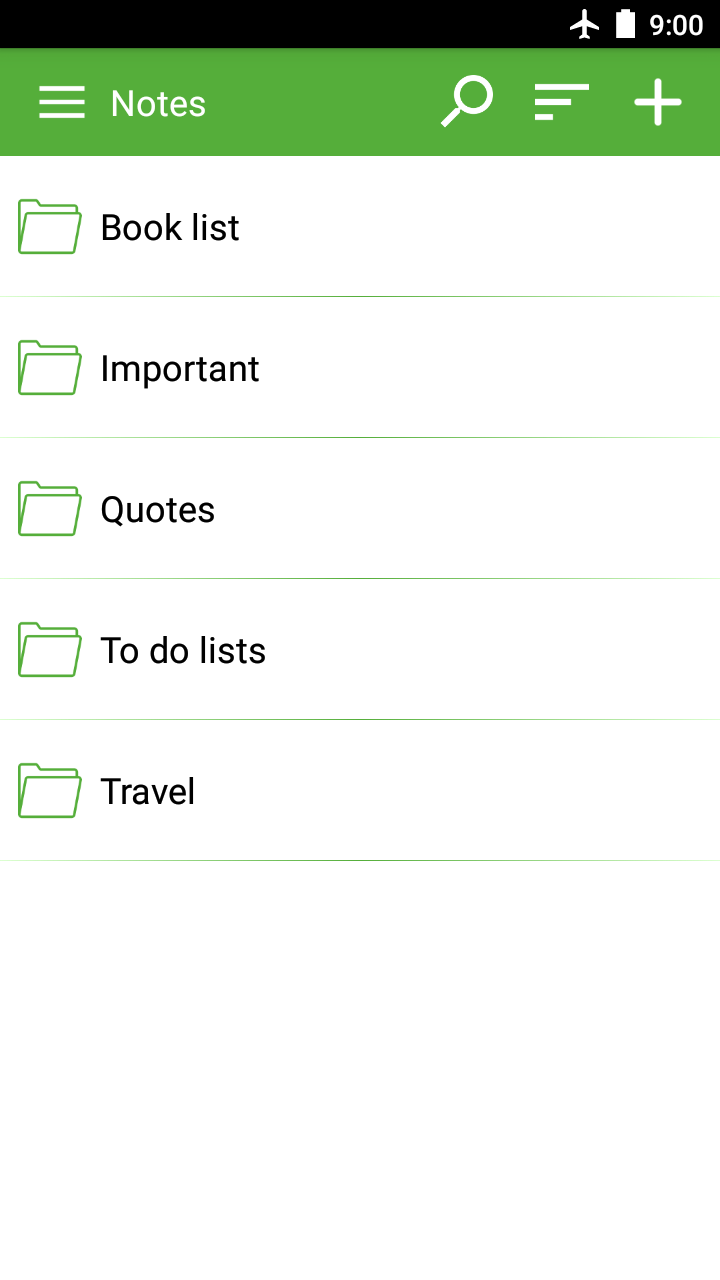Click the To do lists folder icon
720x1280 pixels.
tap(49, 650)
